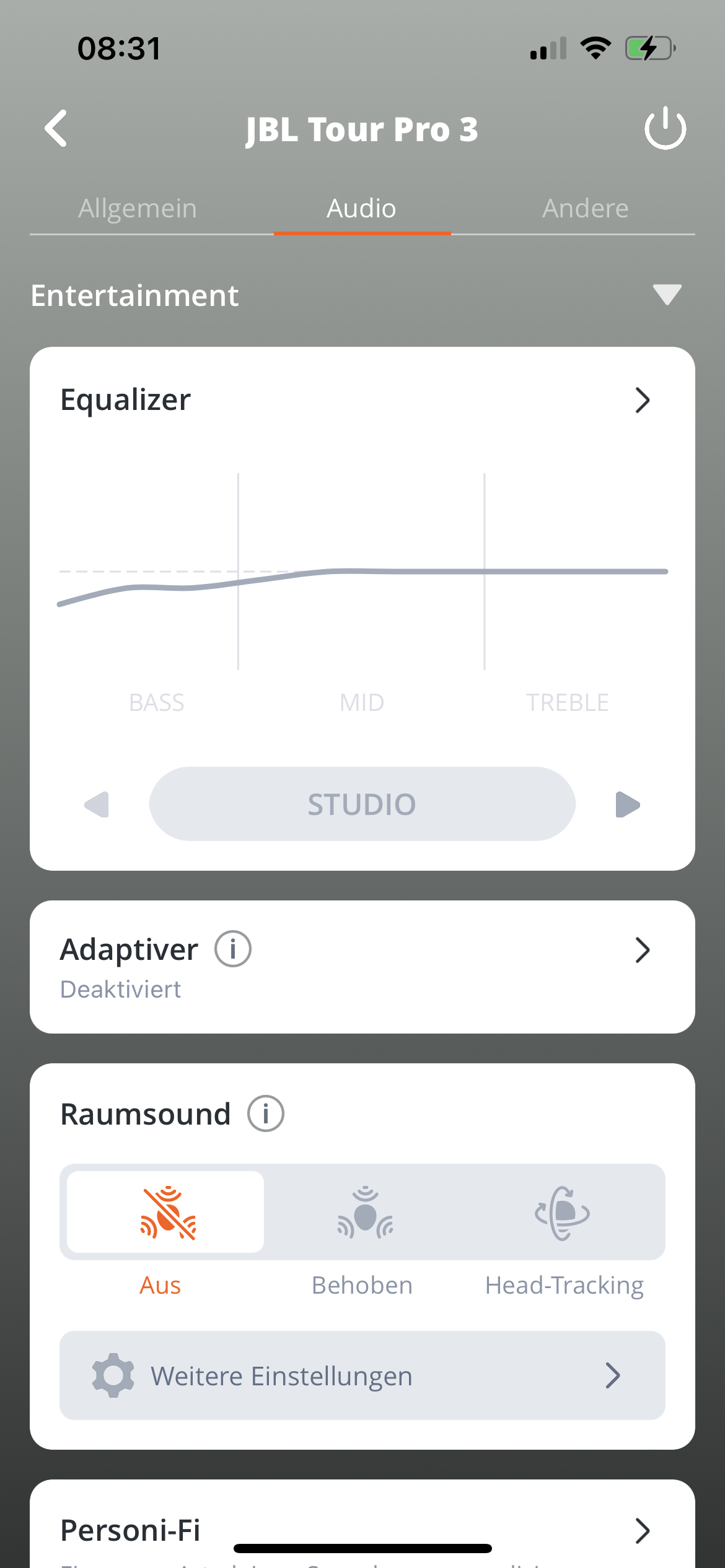Switch to the Andere tab
725x1568 pixels.
coord(586,208)
